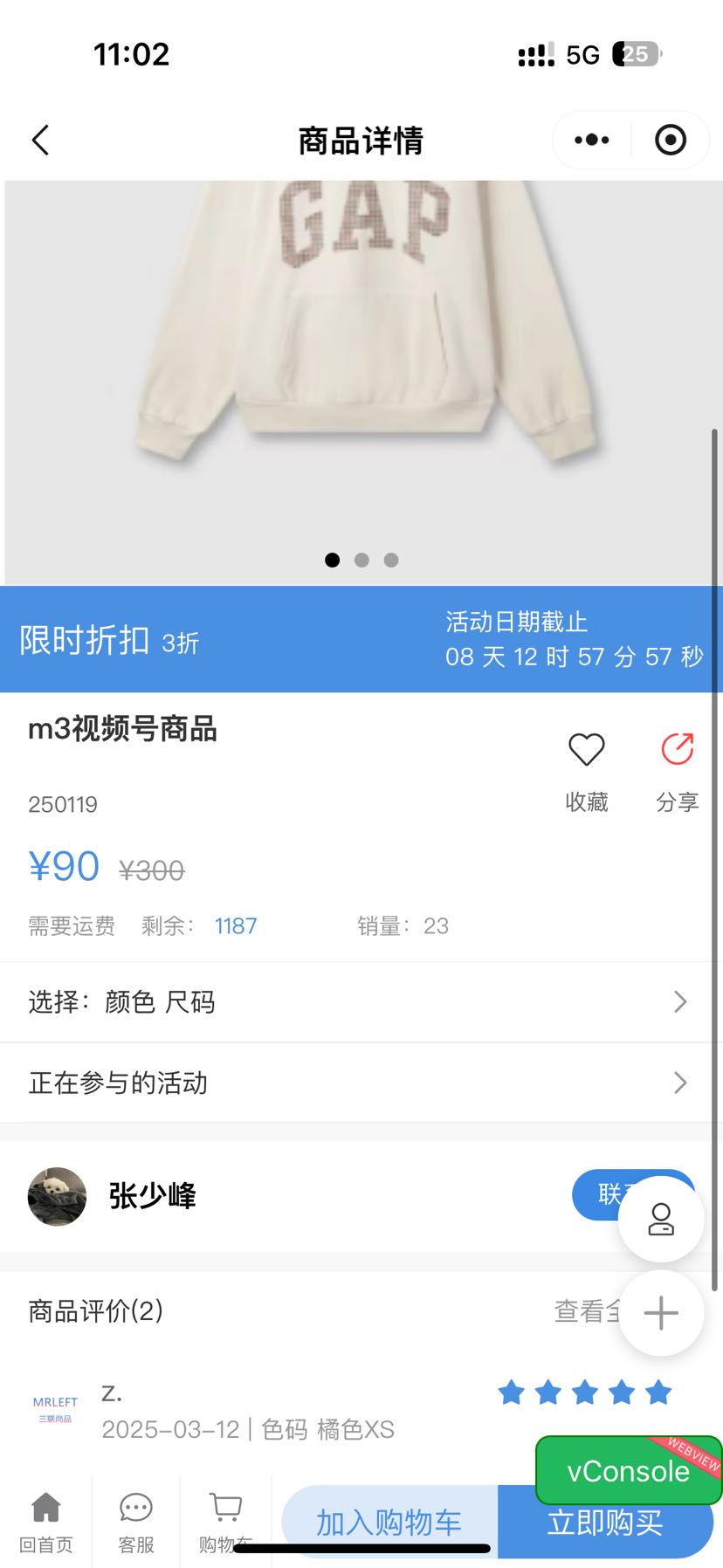Open the vConsole debug panel
This screenshot has width=723, height=1568.
point(627,1470)
